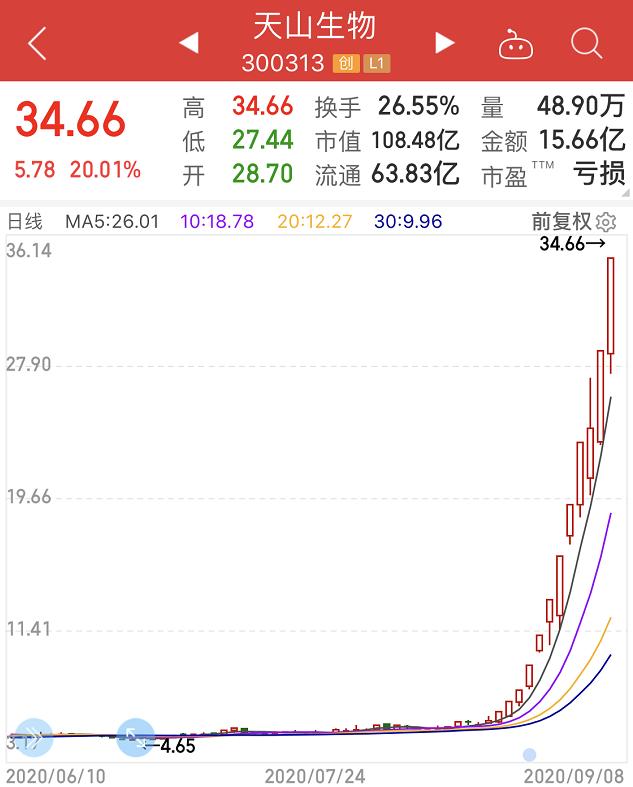Switch to the next stock
This screenshot has height=787, width=633.
coord(445,43)
